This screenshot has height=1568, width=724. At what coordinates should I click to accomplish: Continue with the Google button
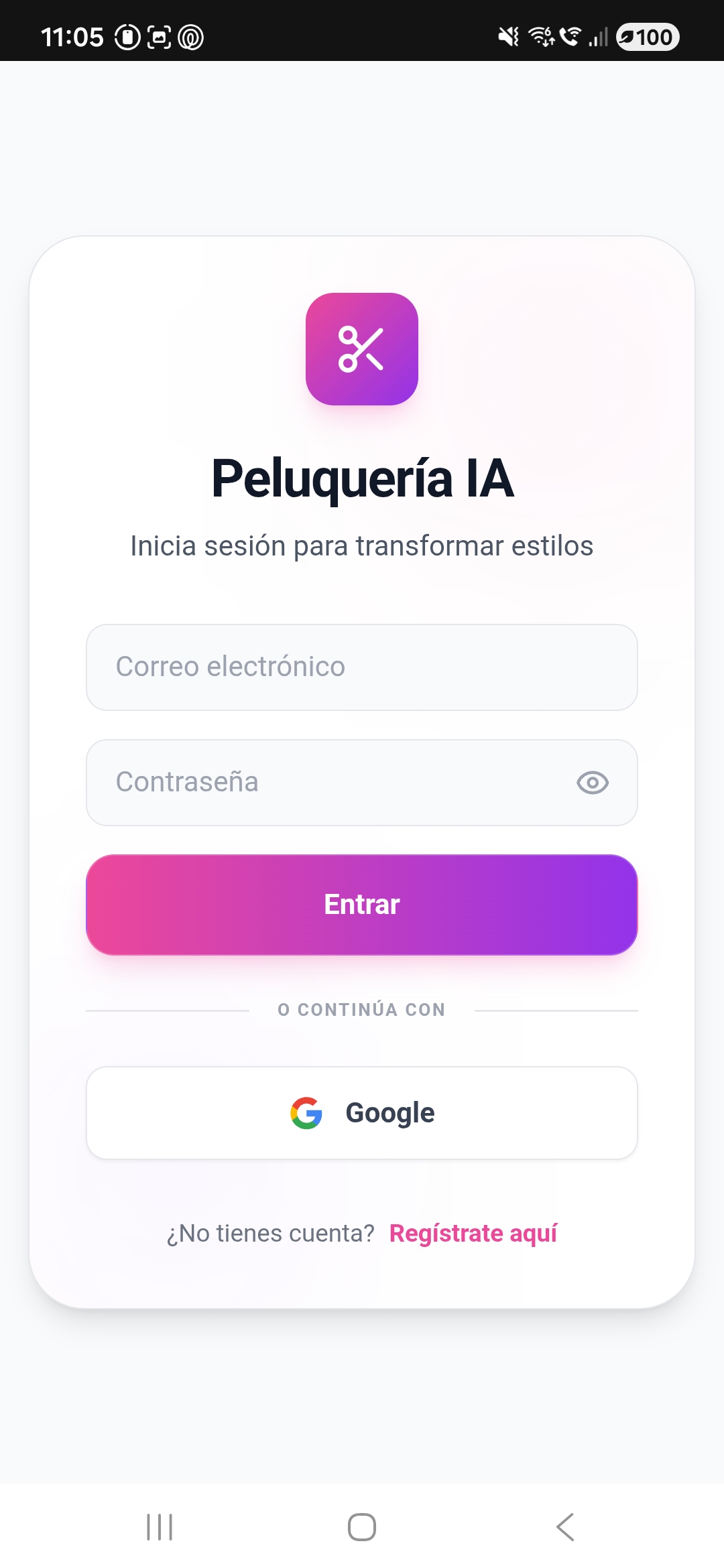click(x=361, y=1112)
